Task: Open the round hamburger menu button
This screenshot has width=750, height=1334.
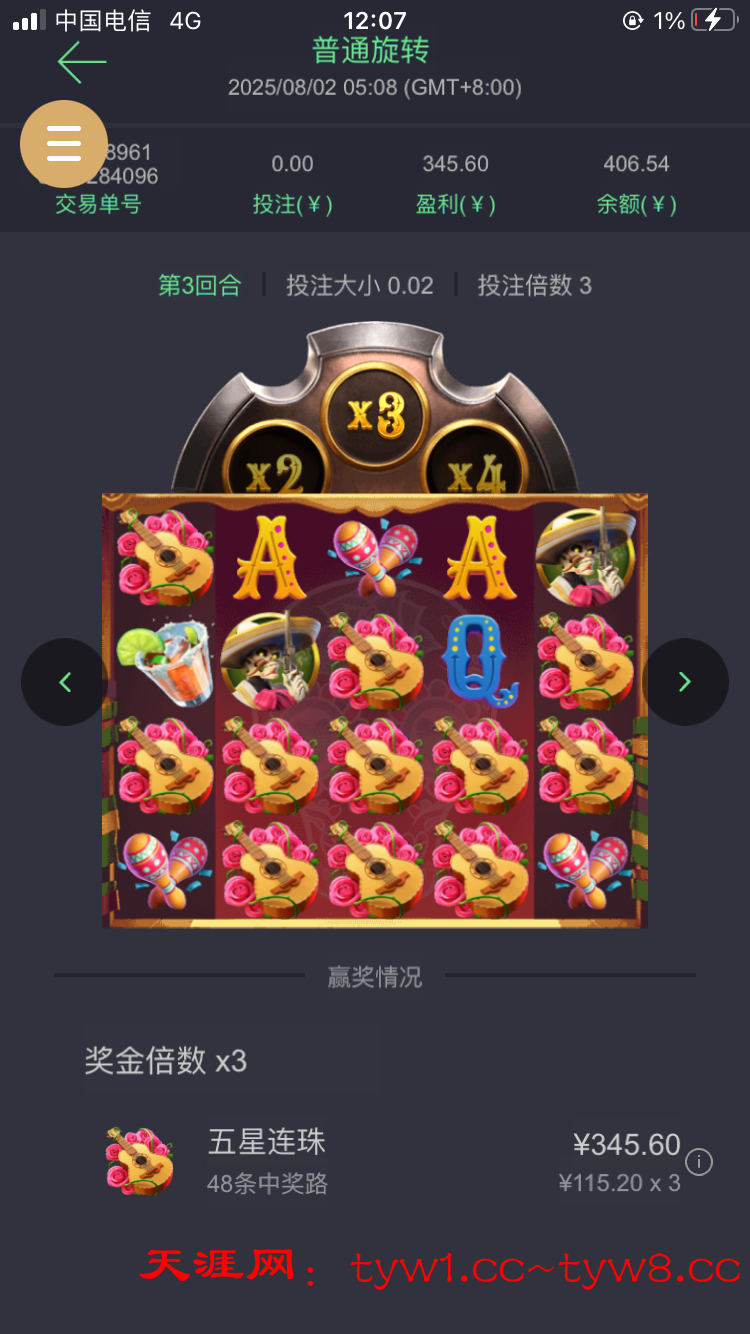Action: pyautogui.click(x=64, y=144)
